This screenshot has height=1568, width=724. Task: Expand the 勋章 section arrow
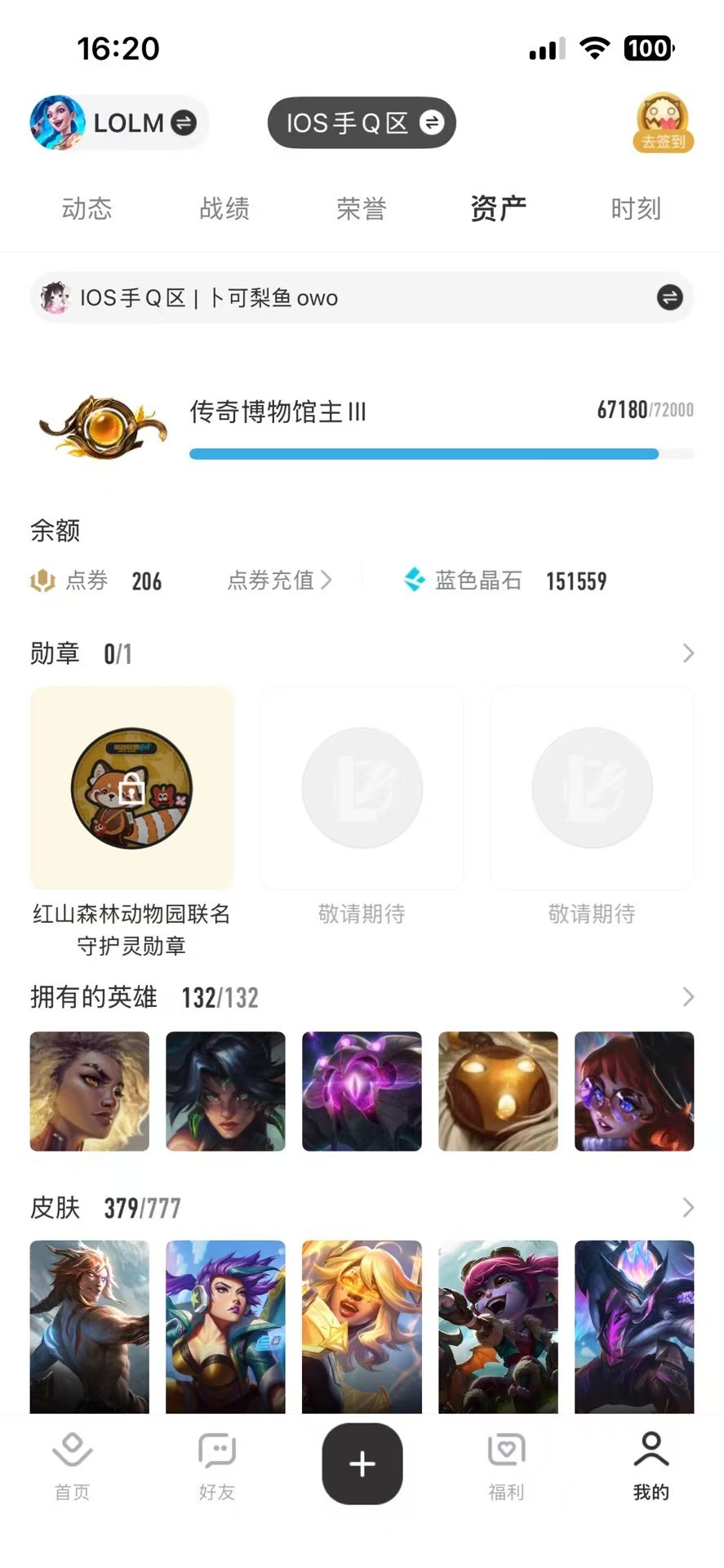tap(688, 653)
